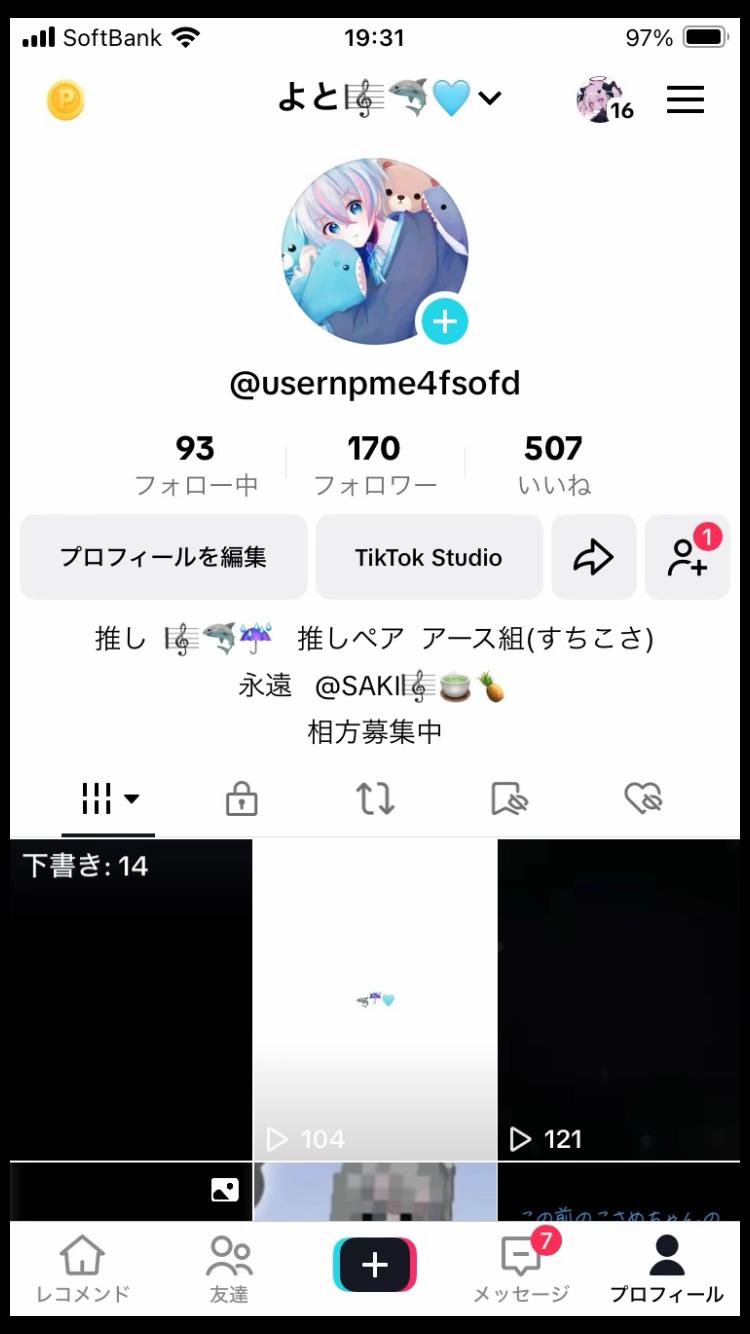Image resolution: width=750 pixels, height=1334 pixels.
Task: Open the 下書き: 14 drafts tile
Action: pyautogui.click(x=130, y=998)
